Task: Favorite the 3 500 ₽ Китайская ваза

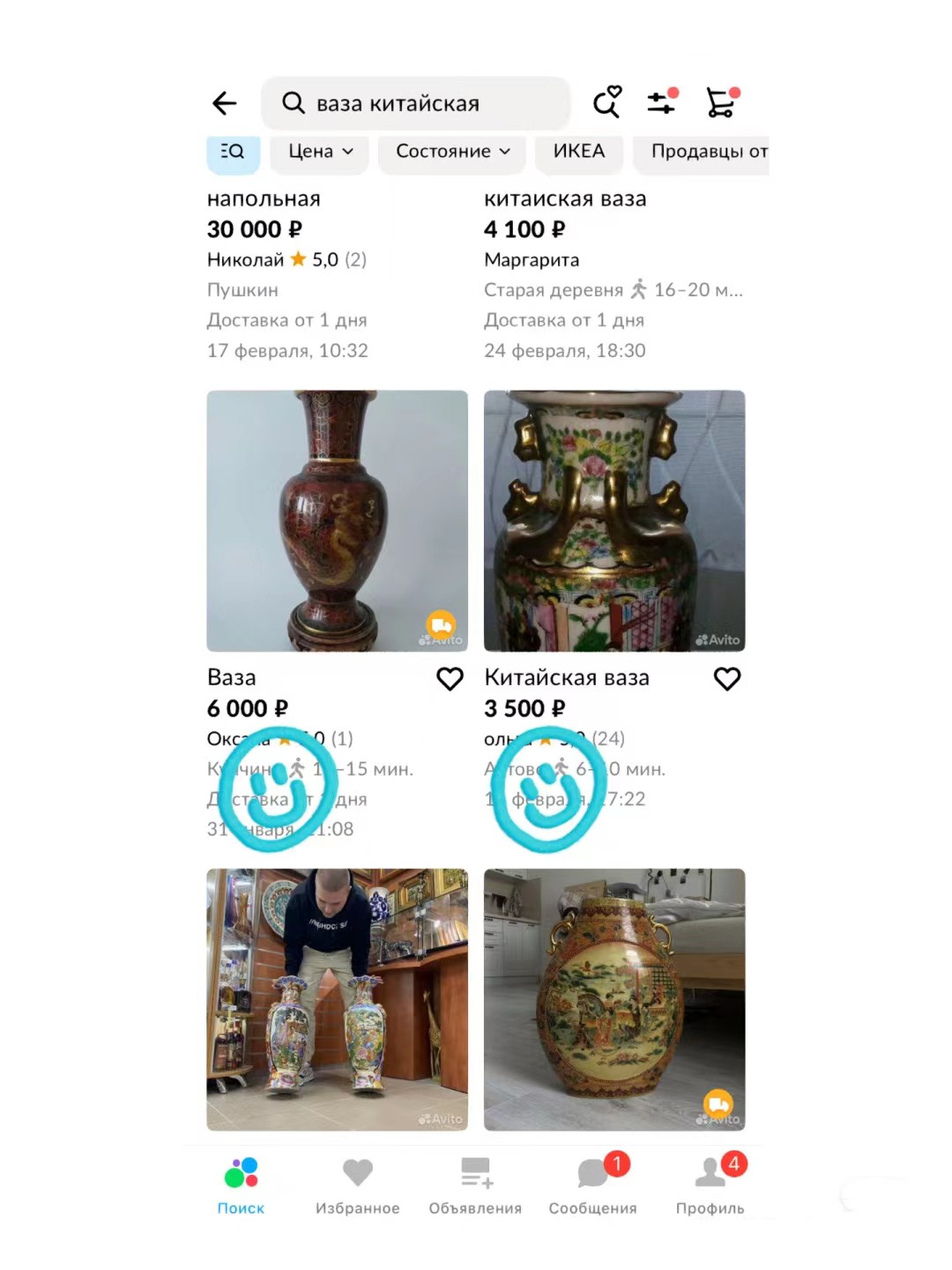Action: click(727, 678)
